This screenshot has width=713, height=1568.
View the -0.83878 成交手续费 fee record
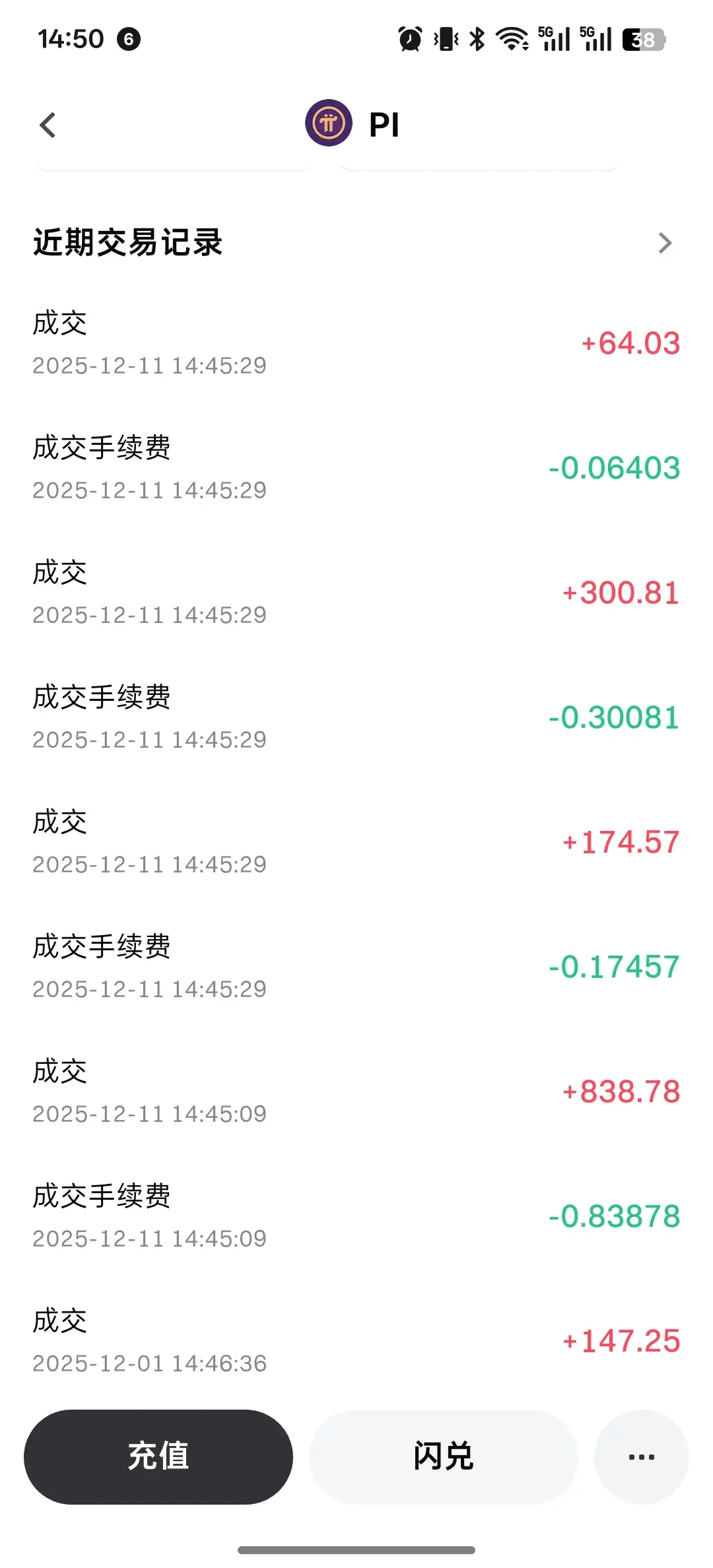click(x=356, y=1216)
